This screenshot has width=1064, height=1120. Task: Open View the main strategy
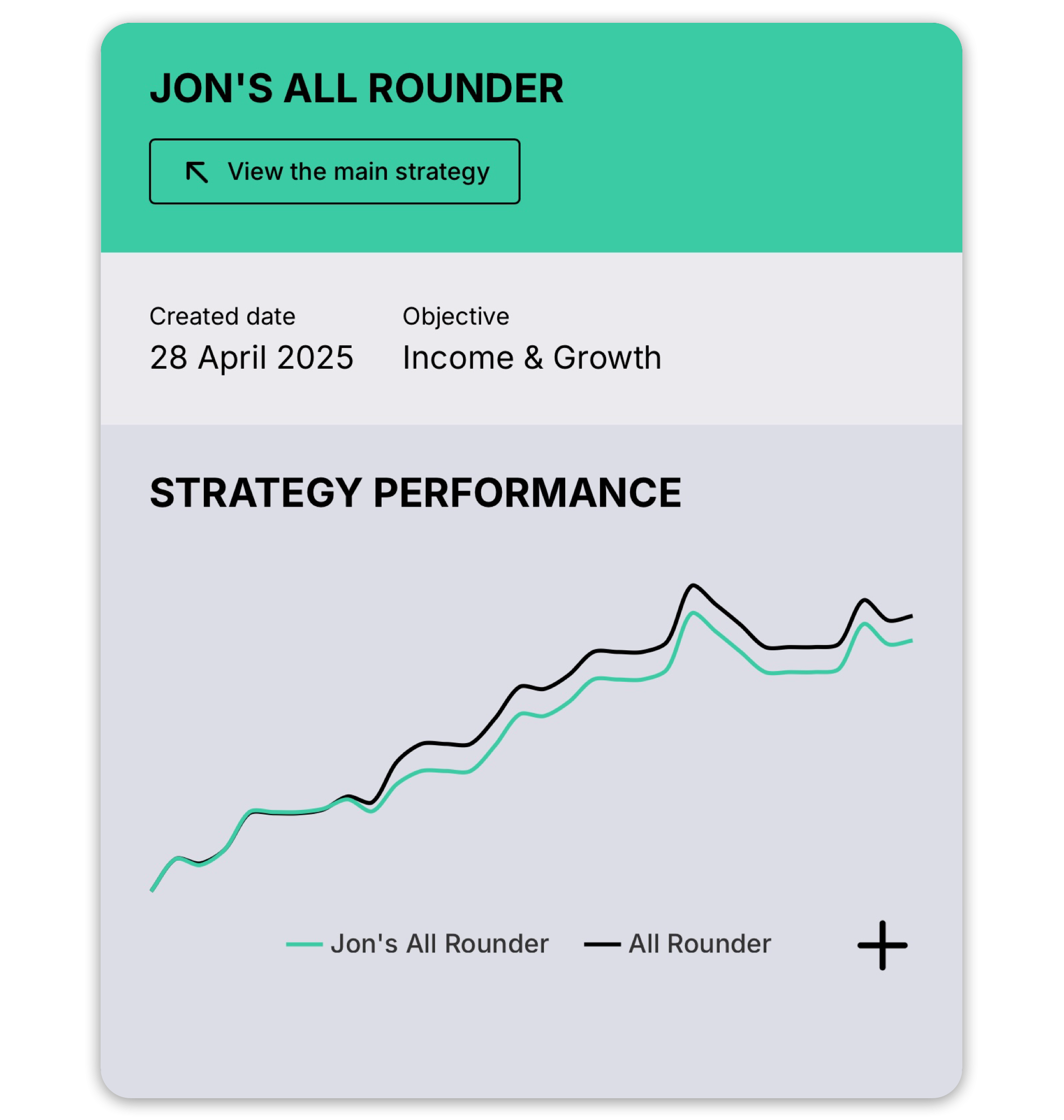point(334,171)
